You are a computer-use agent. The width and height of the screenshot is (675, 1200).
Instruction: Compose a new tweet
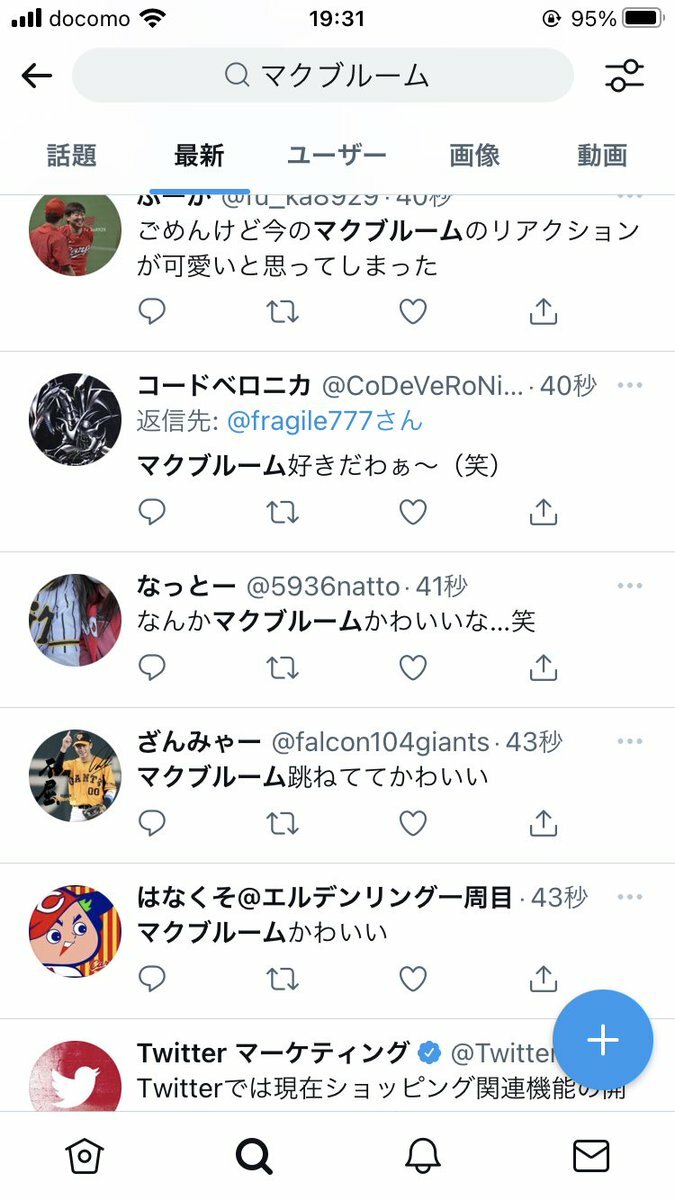coord(602,1040)
